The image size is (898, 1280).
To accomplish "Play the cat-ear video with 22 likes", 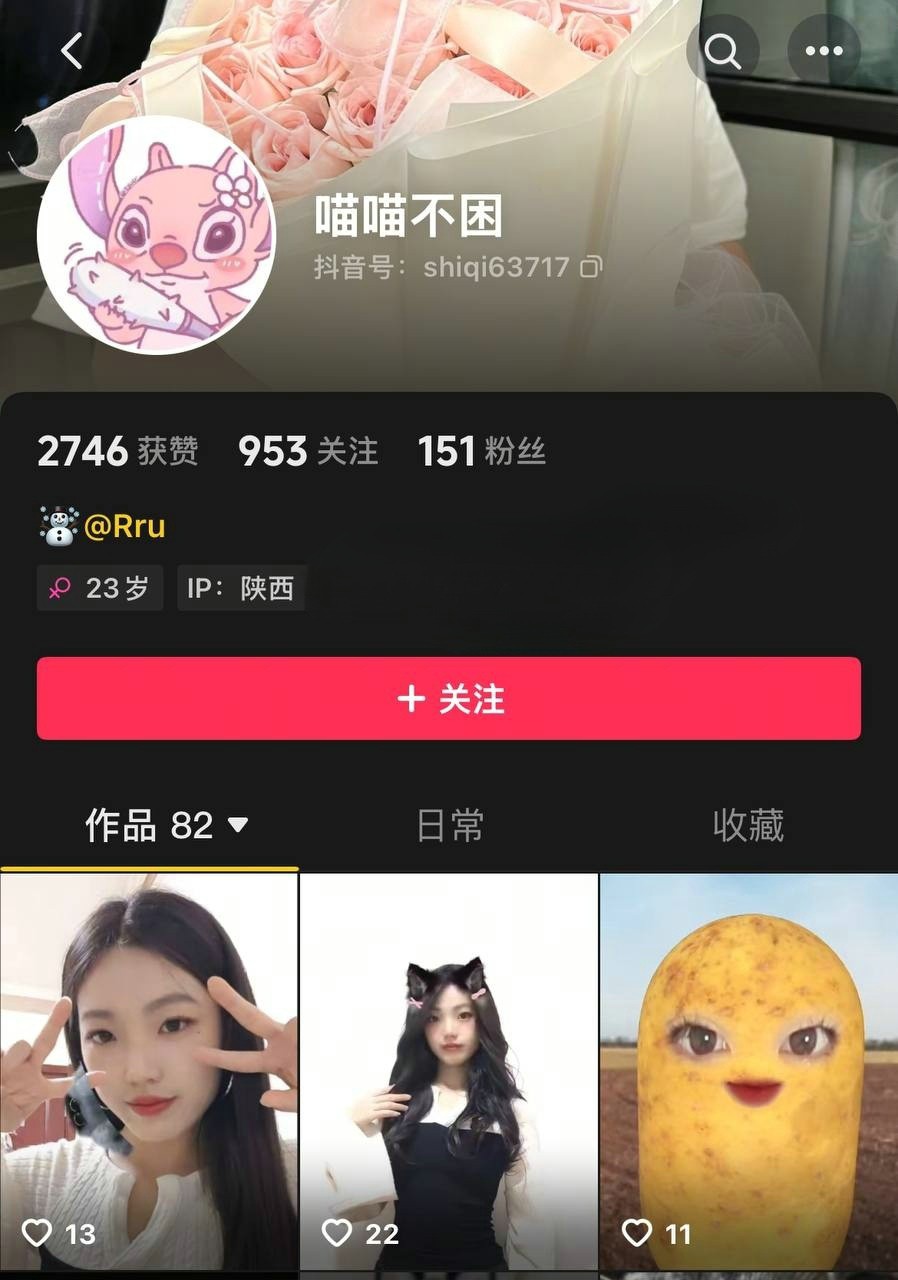I will click(449, 1070).
